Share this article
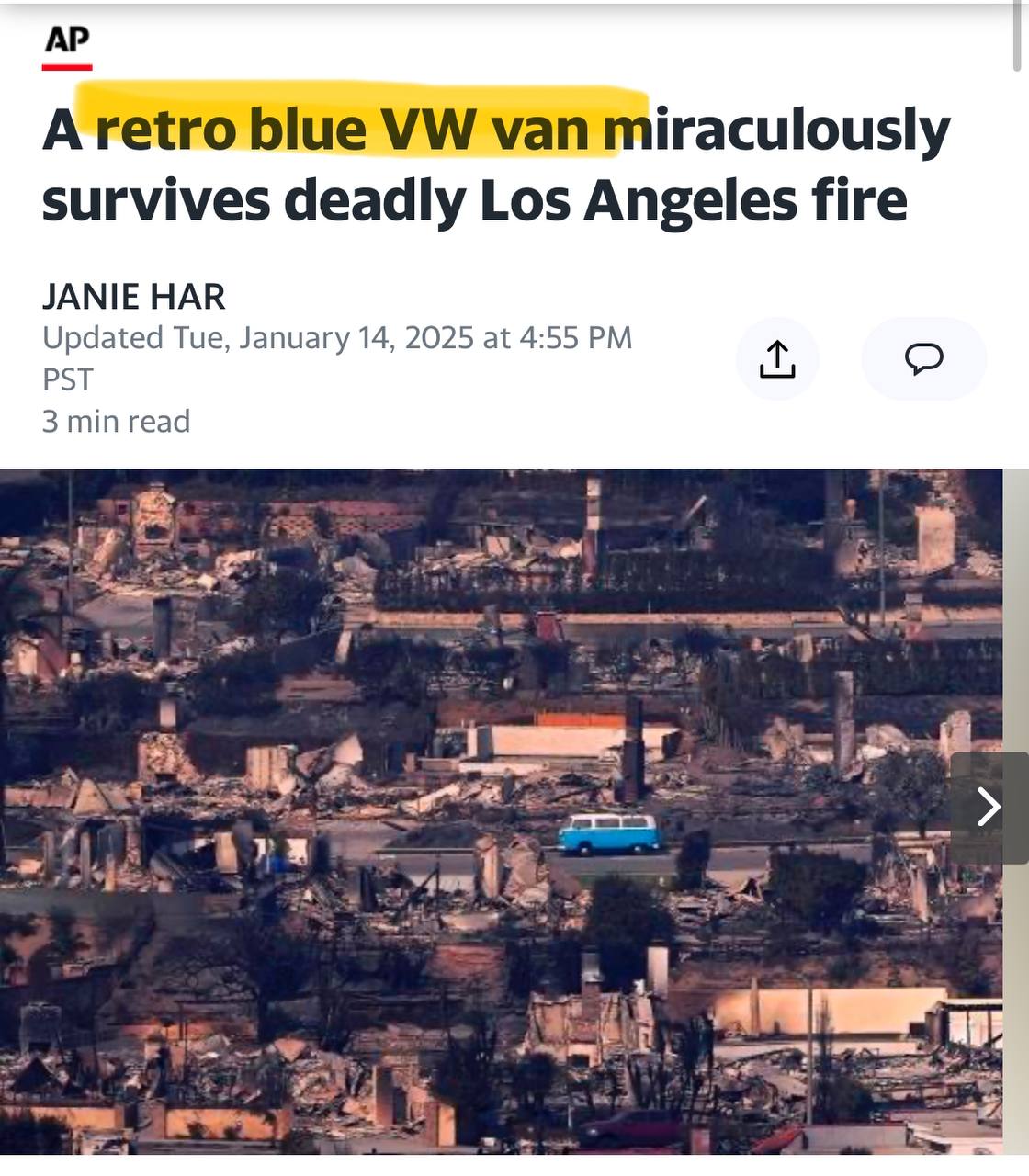 click(x=776, y=358)
